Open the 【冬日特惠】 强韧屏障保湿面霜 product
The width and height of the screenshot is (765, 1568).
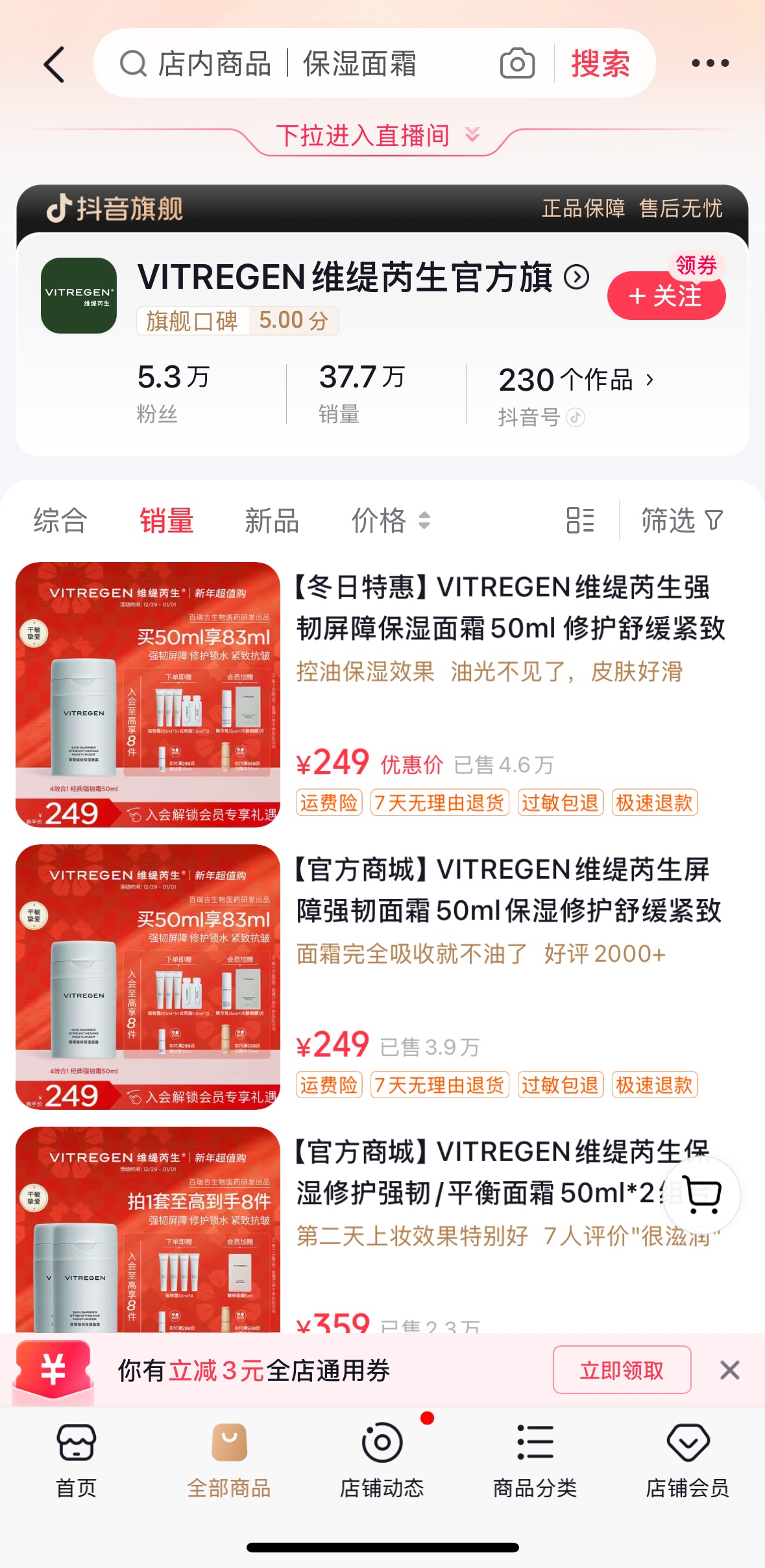click(x=509, y=607)
